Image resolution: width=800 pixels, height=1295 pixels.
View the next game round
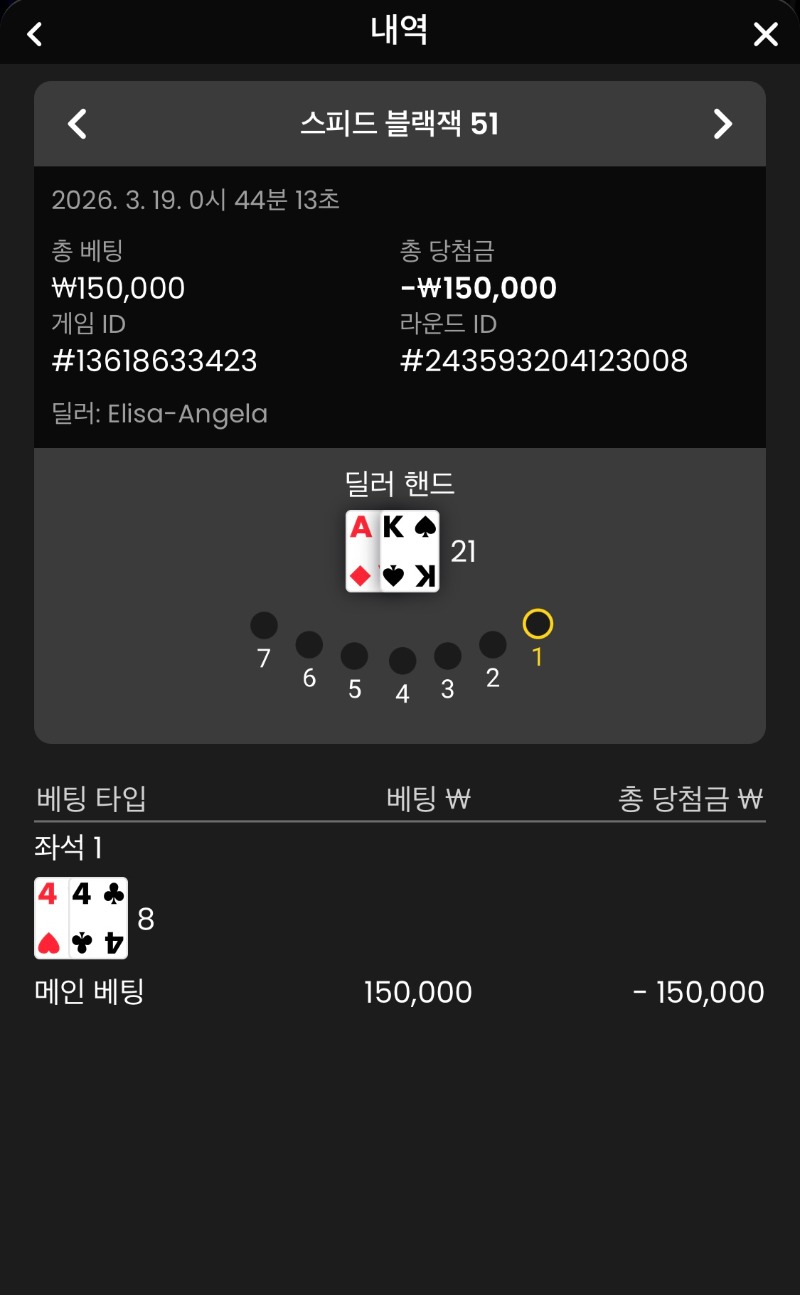(722, 124)
